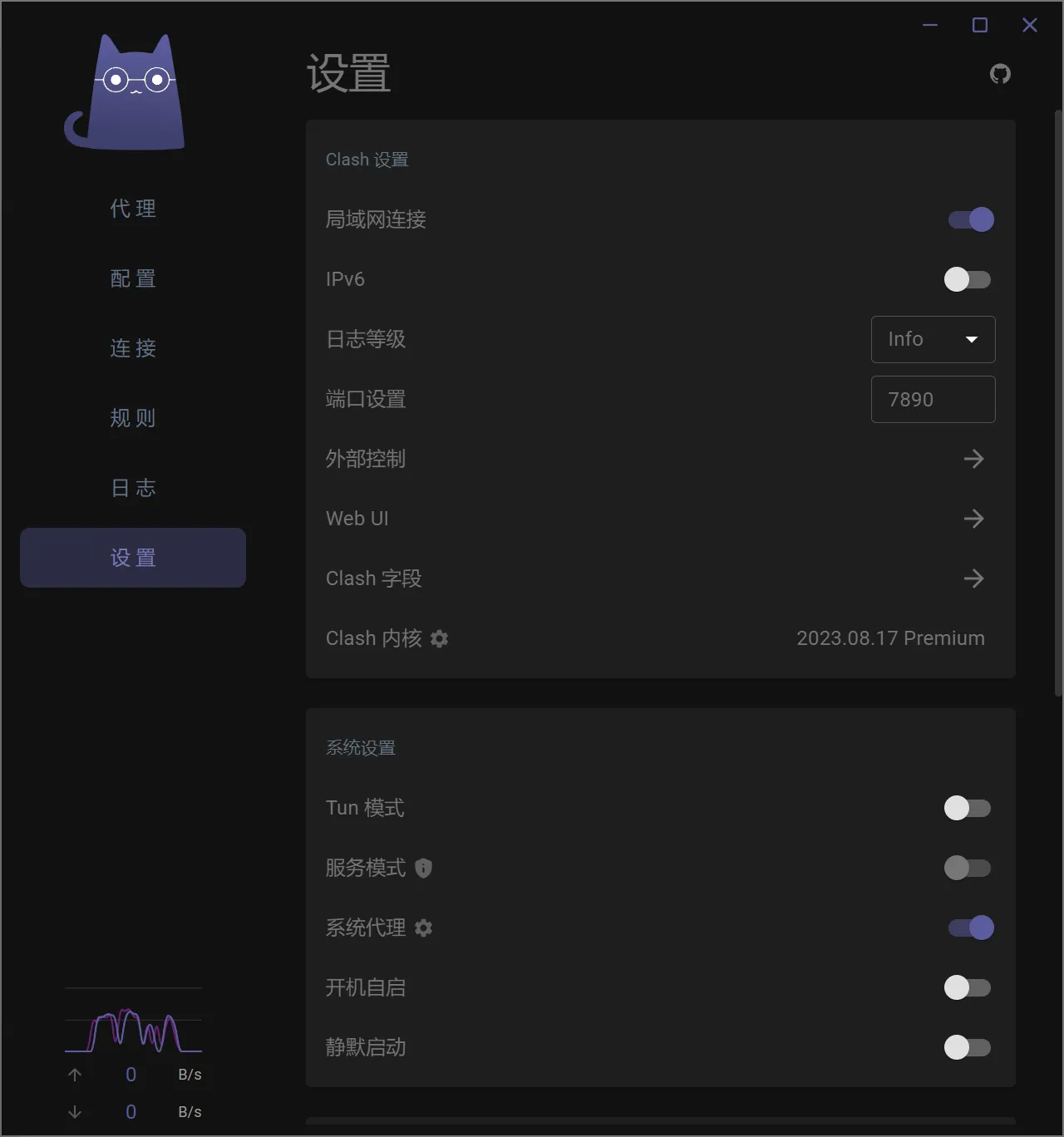
Task: Enable the IPv6 switch
Action: (x=967, y=279)
